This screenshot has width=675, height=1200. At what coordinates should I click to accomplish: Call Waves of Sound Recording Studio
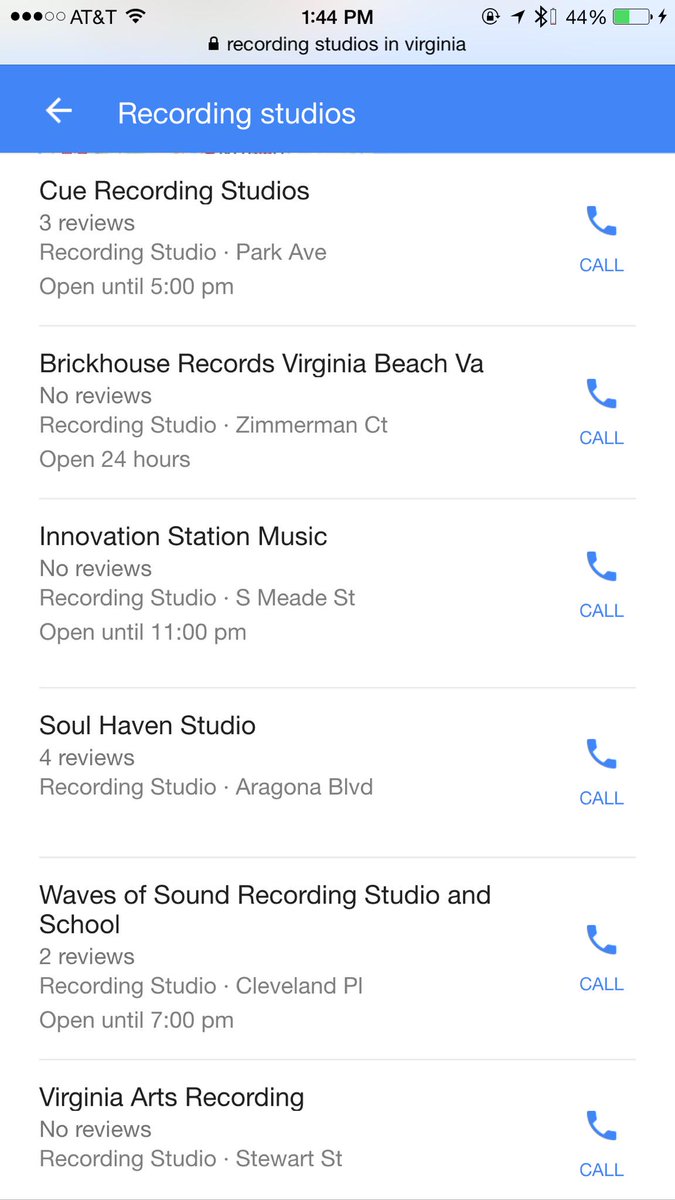coord(601,958)
